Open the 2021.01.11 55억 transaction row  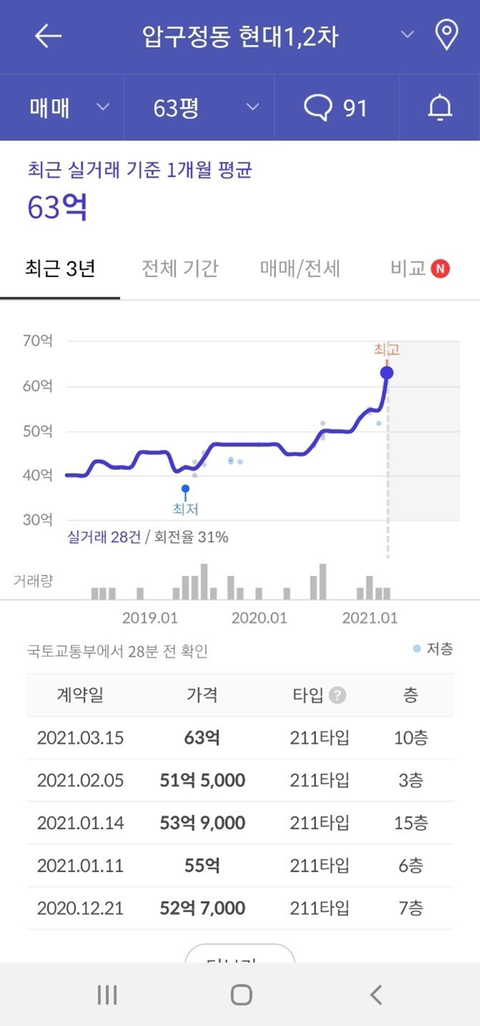[x=240, y=866]
